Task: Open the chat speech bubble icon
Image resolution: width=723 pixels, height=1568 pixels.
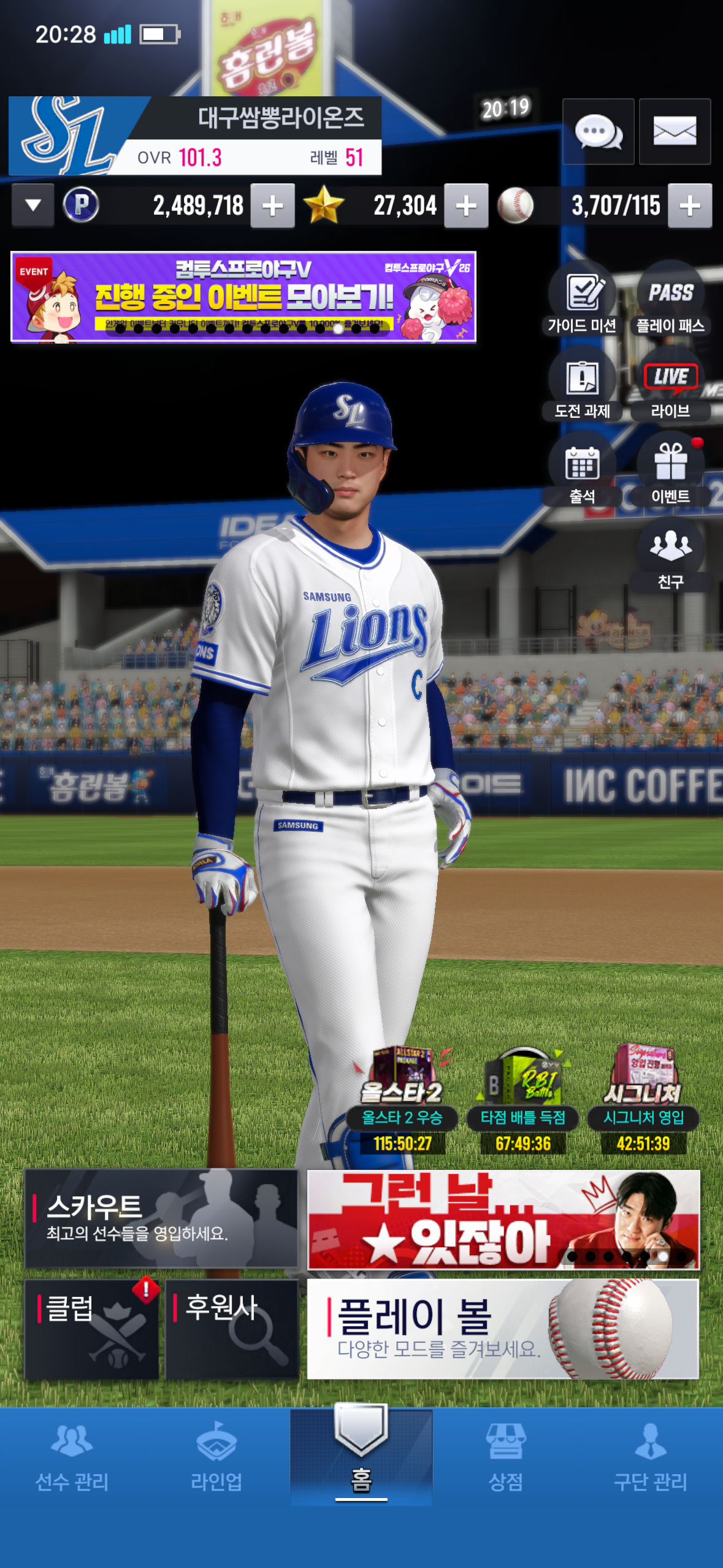Action: pyautogui.click(x=598, y=131)
